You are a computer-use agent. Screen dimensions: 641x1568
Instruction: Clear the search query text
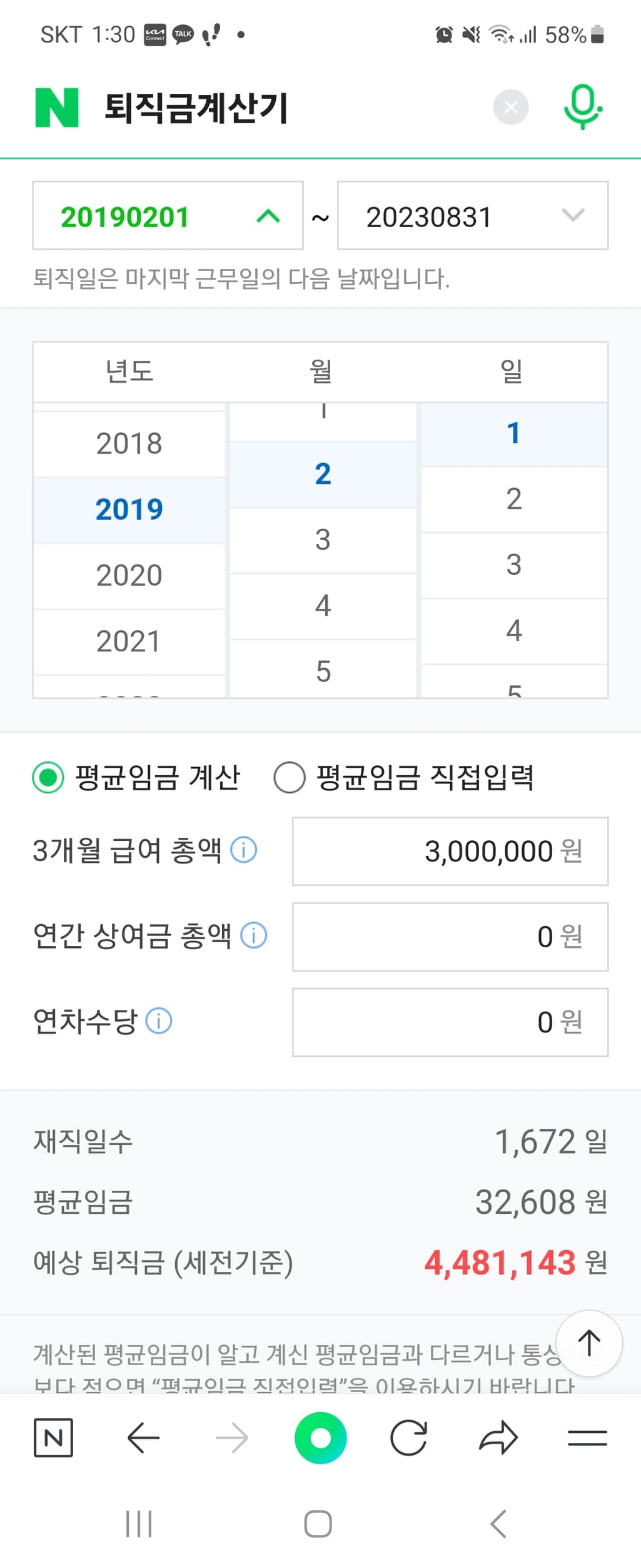[510, 108]
